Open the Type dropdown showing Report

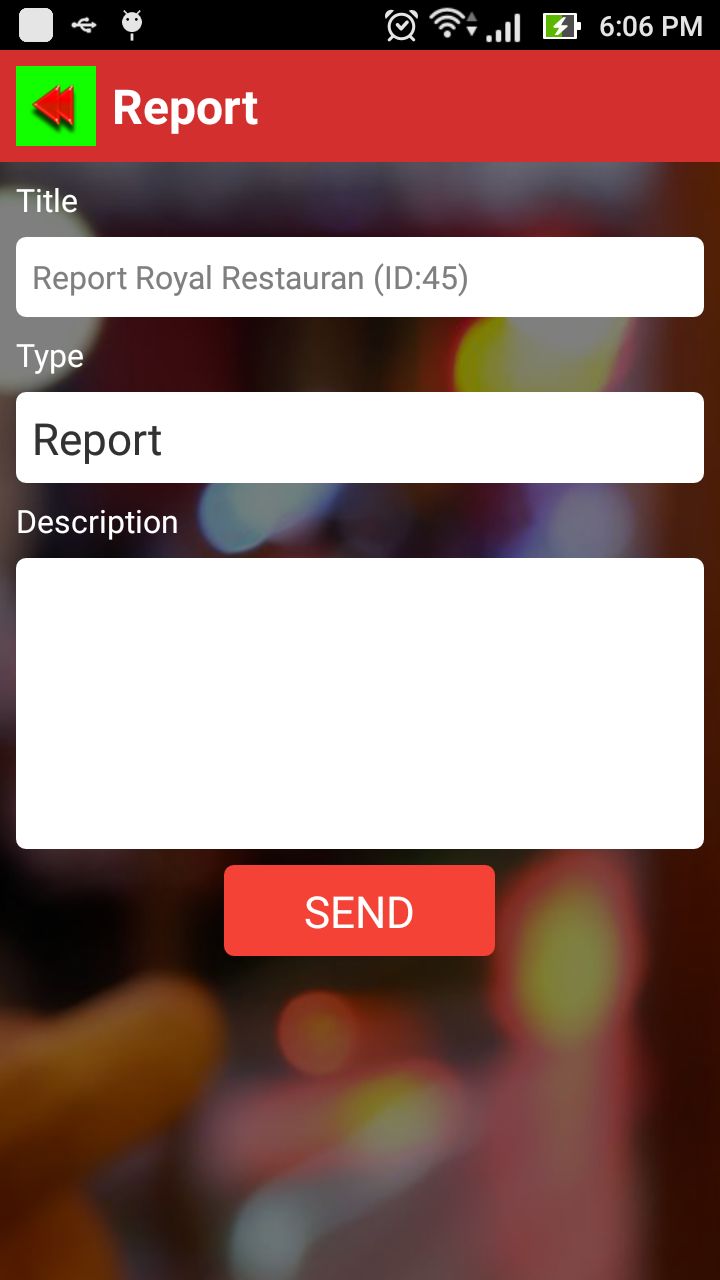click(x=360, y=438)
